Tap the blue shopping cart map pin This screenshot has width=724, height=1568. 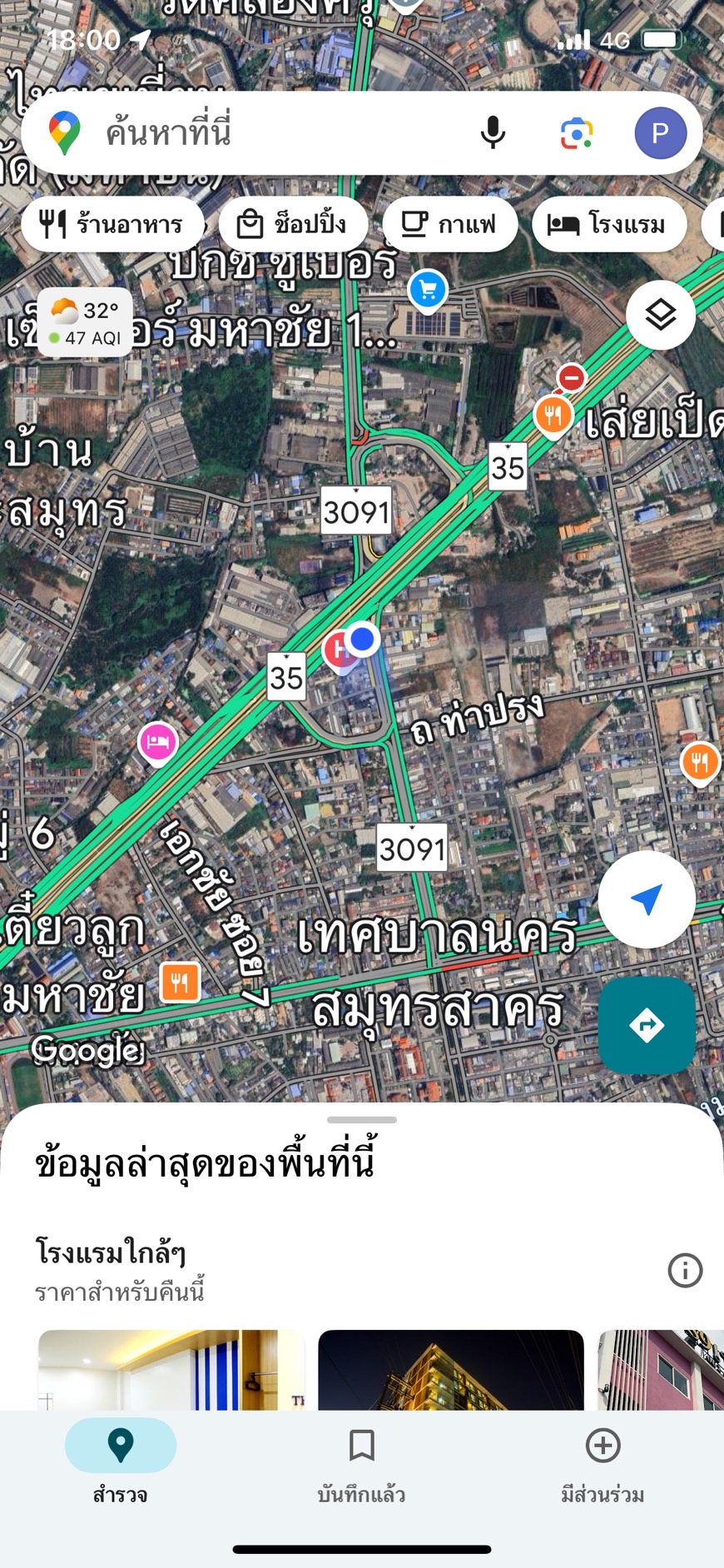(x=428, y=291)
